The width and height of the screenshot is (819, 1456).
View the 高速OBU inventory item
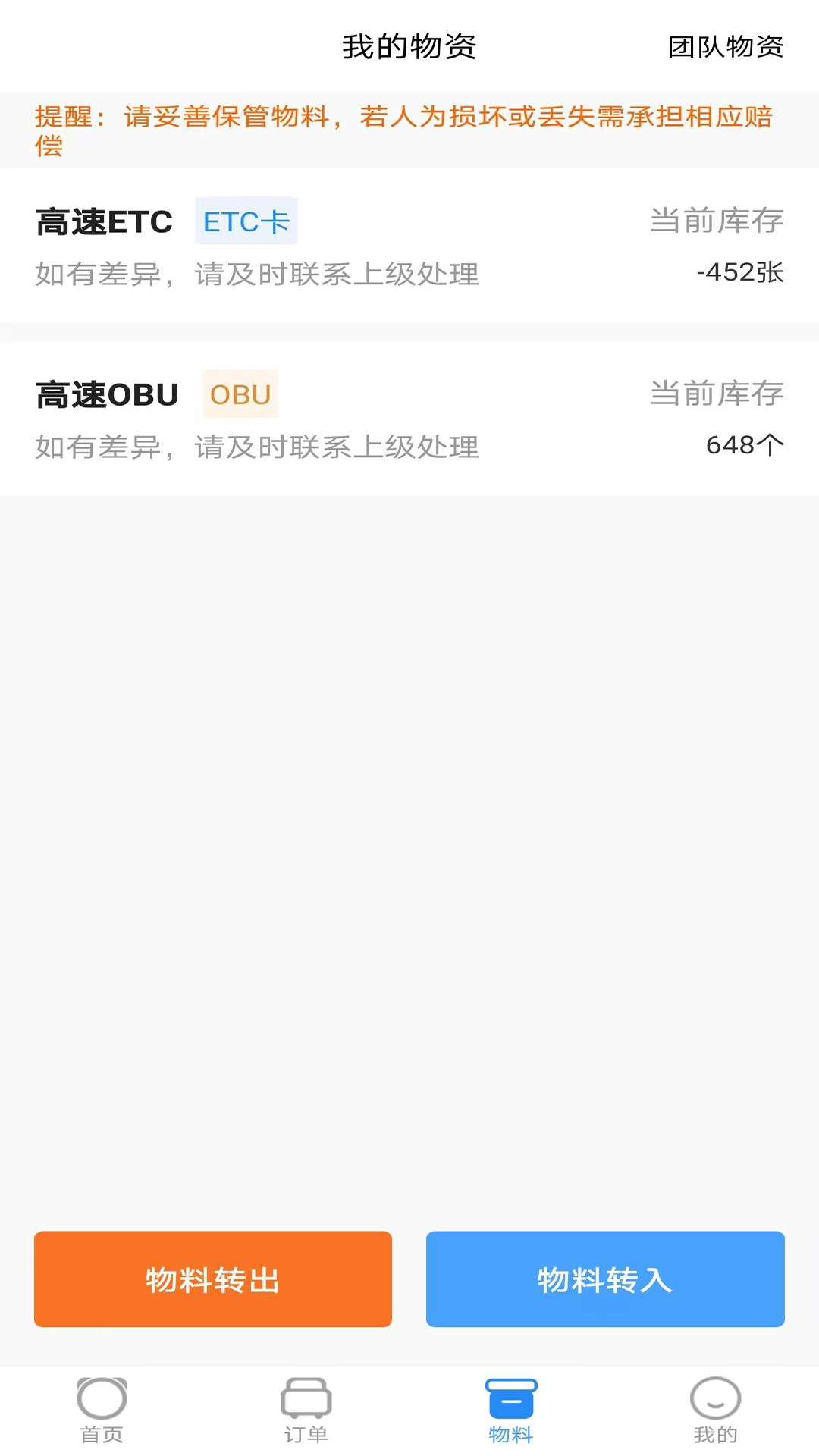409,419
